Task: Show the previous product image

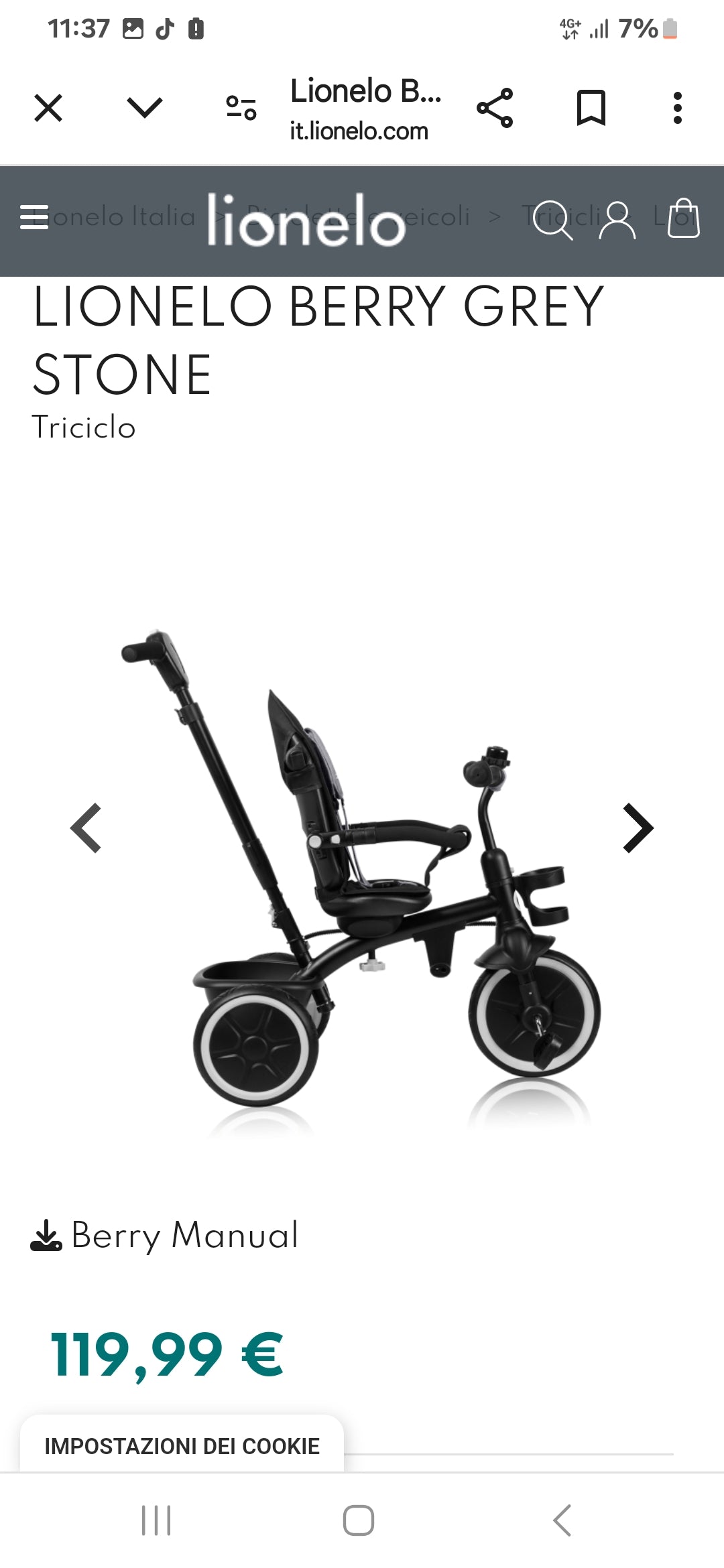Action: 86,828
